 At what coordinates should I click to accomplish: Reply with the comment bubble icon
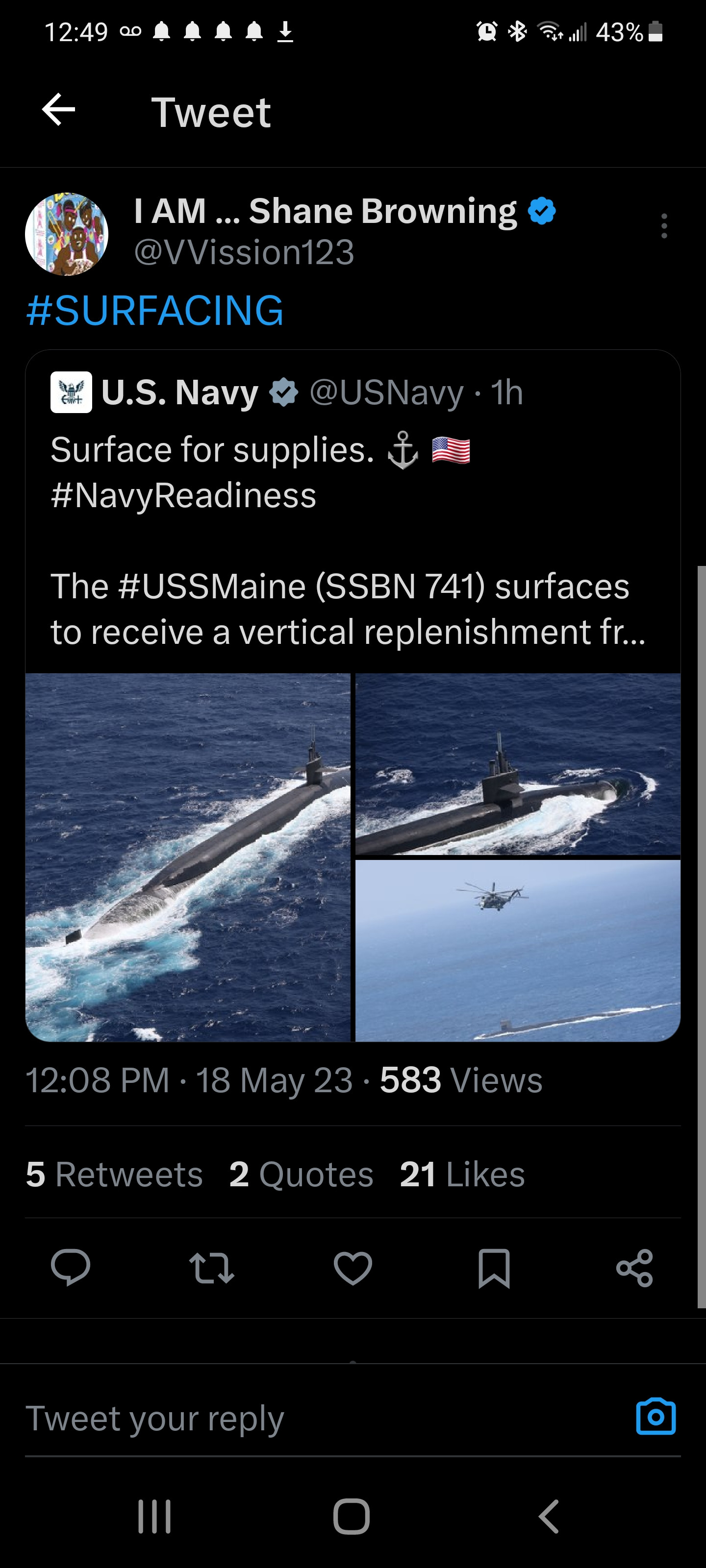coord(71,1268)
